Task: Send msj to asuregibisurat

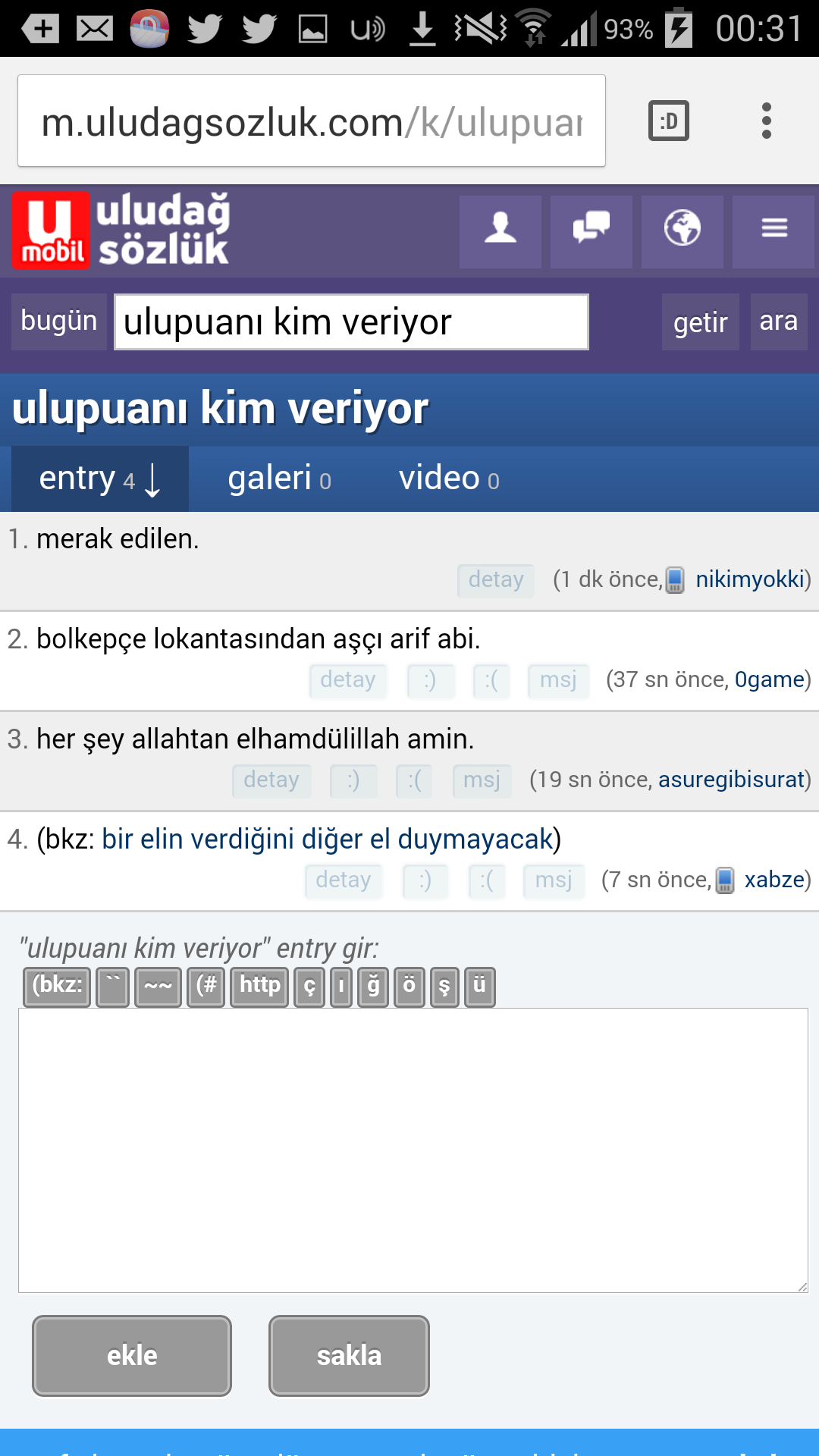Action: tap(482, 780)
